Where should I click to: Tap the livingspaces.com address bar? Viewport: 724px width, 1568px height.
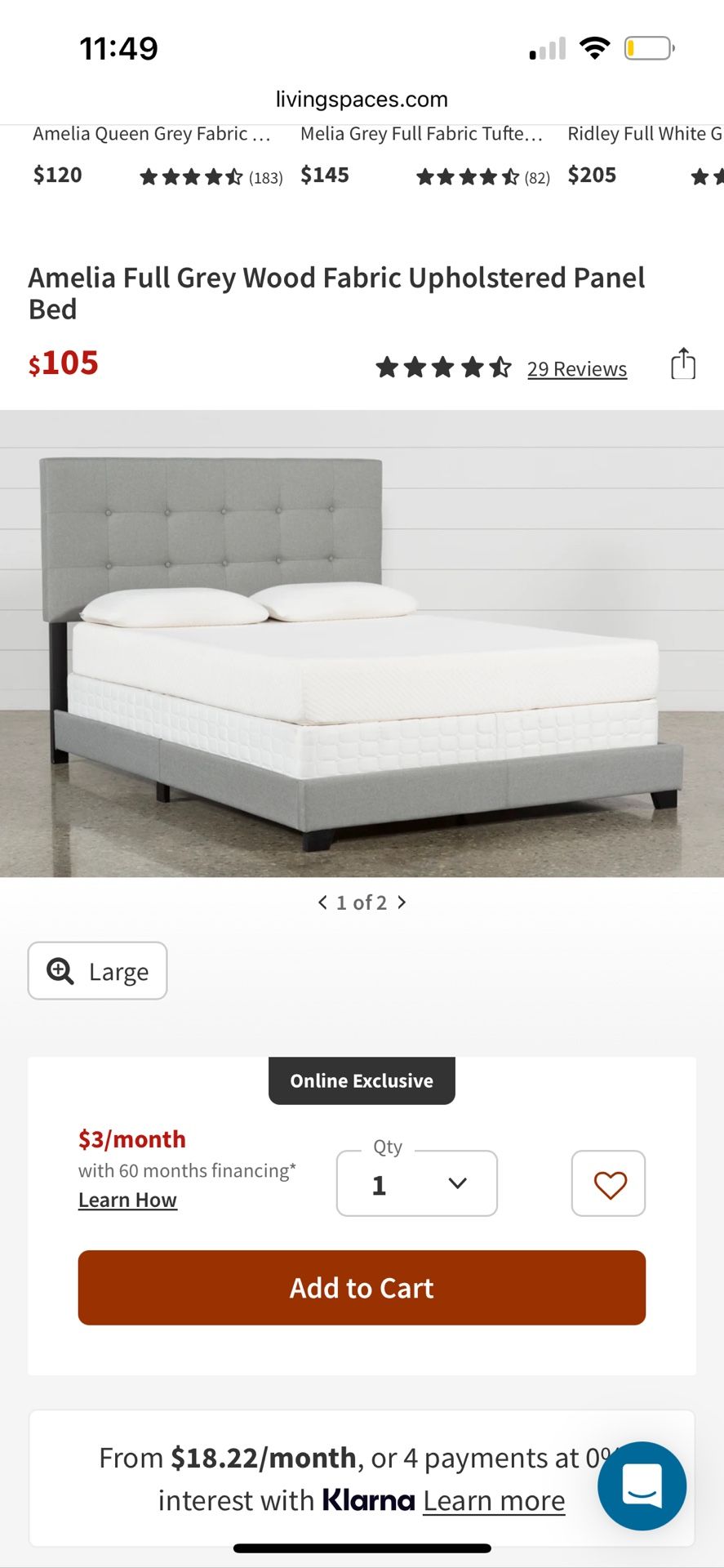(362, 100)
